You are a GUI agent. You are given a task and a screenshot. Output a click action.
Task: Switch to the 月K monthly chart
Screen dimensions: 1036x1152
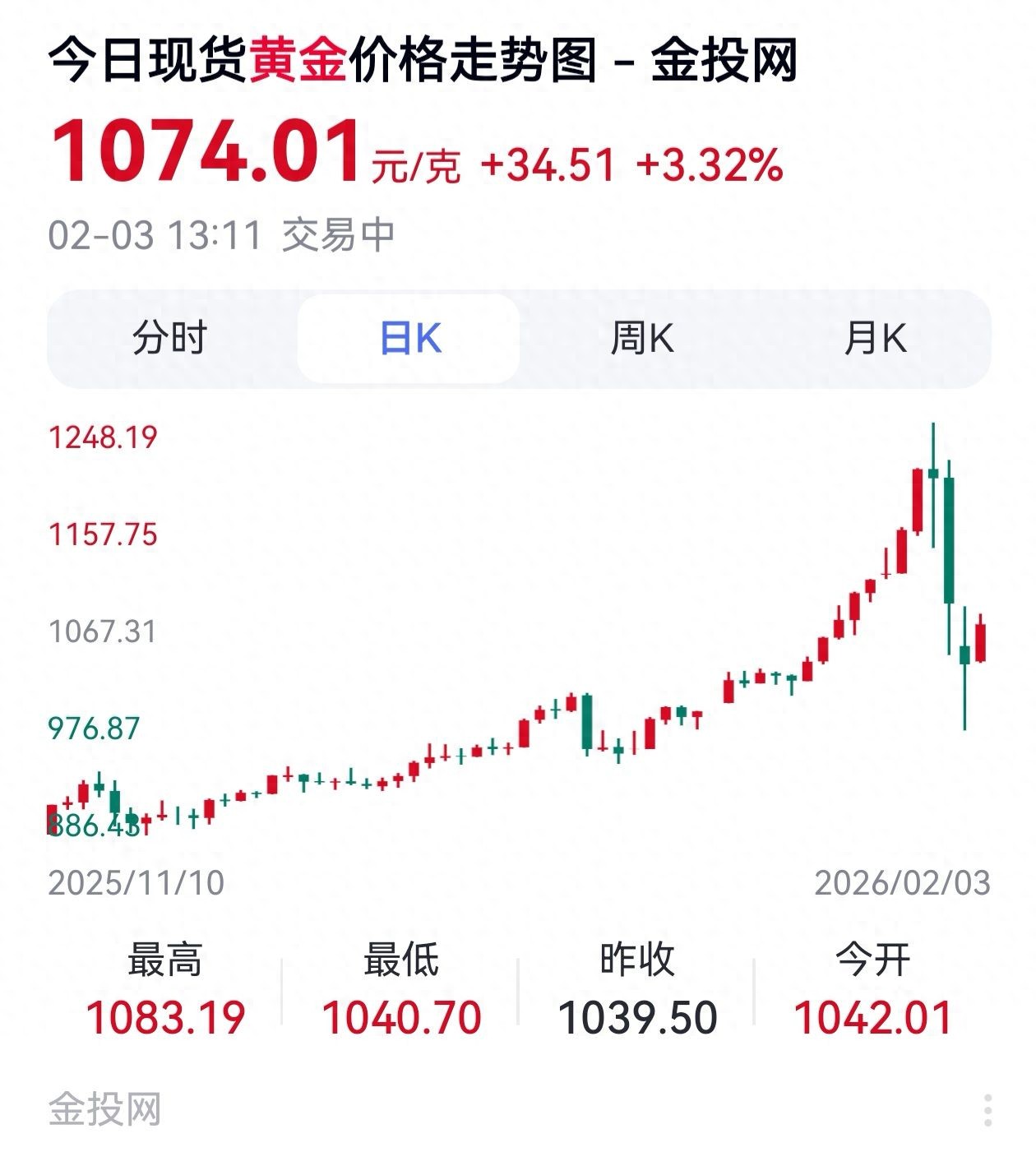click(x=875, y=338)
